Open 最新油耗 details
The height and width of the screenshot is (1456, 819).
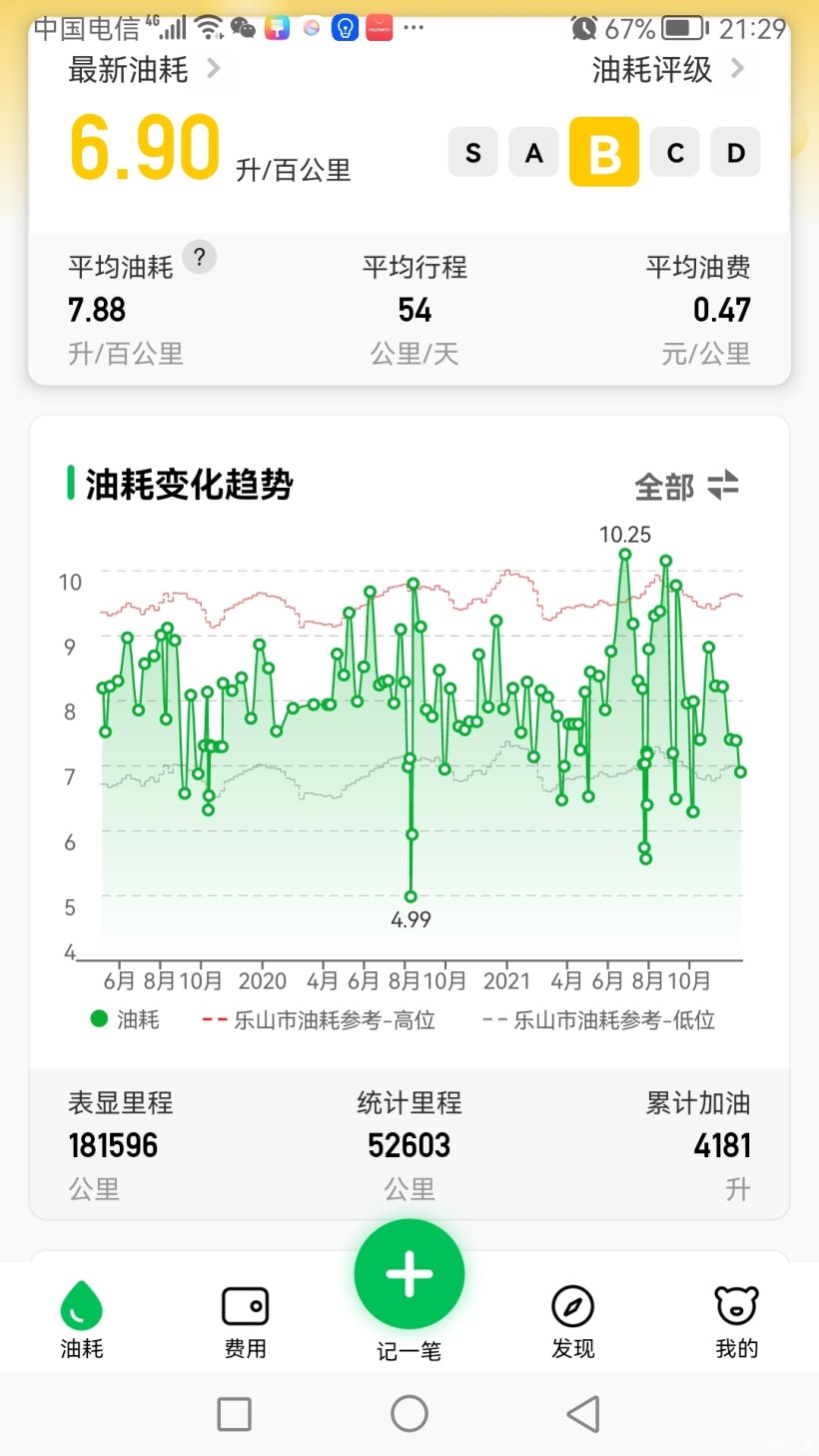tap(144, 70)
